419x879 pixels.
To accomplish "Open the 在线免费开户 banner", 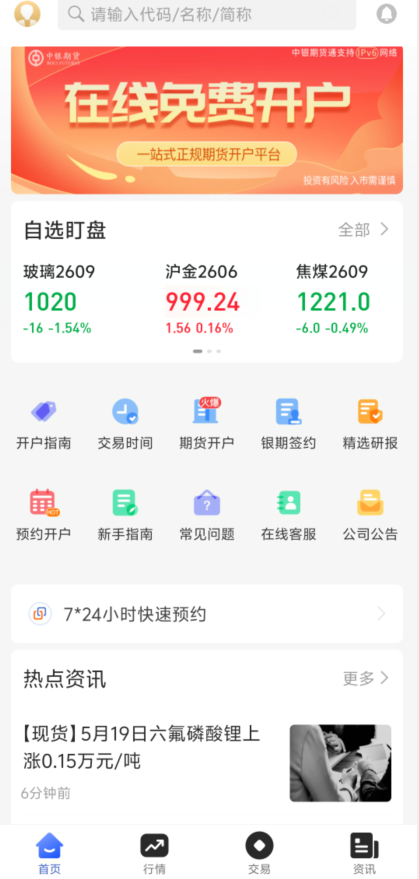I will tap(206, 120).
